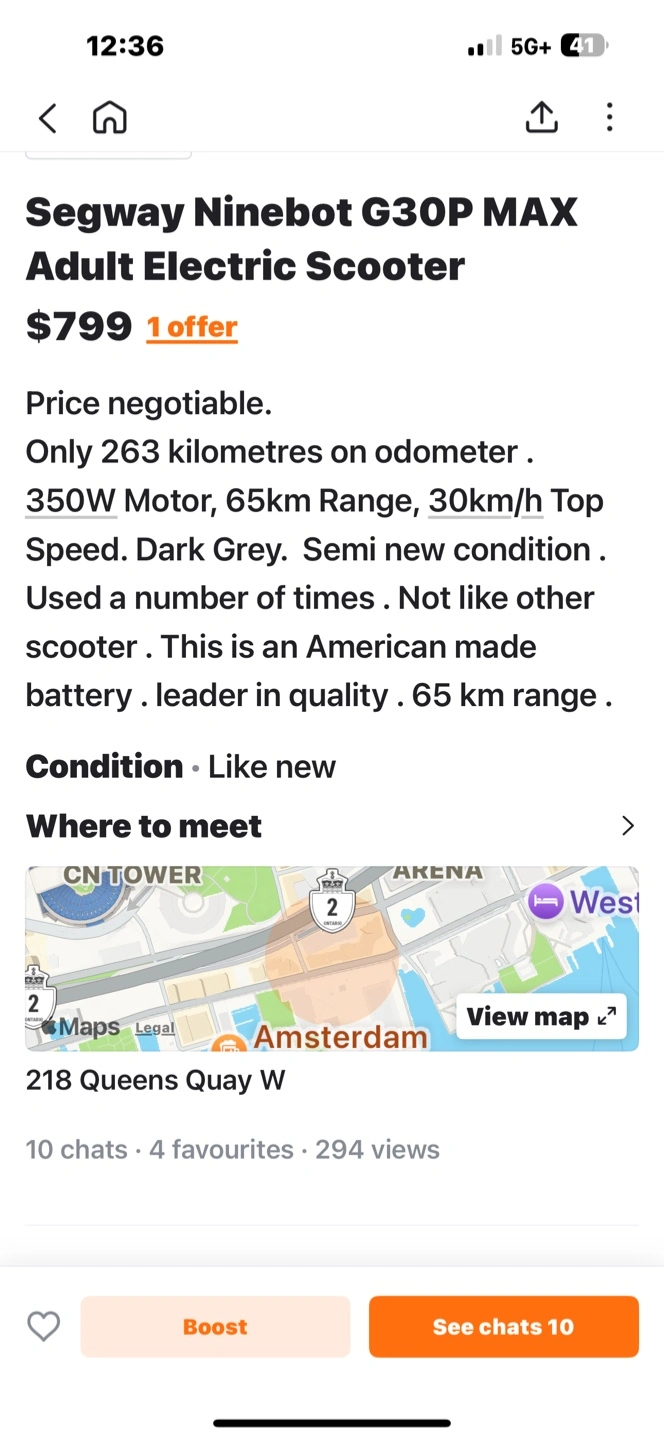
Task: Open See chats 10
Action: point(503,1327)
